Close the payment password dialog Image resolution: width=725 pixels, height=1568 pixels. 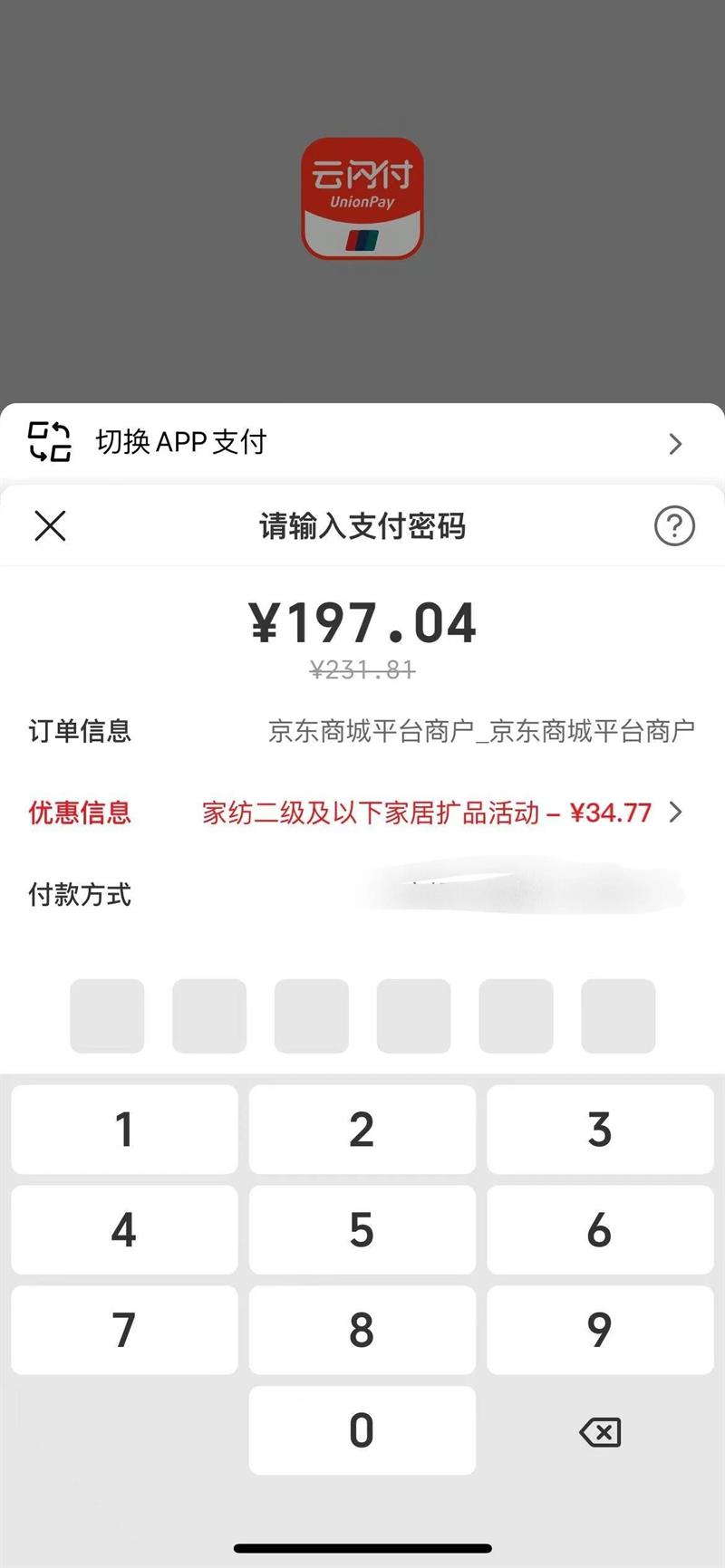pos(50,525)
